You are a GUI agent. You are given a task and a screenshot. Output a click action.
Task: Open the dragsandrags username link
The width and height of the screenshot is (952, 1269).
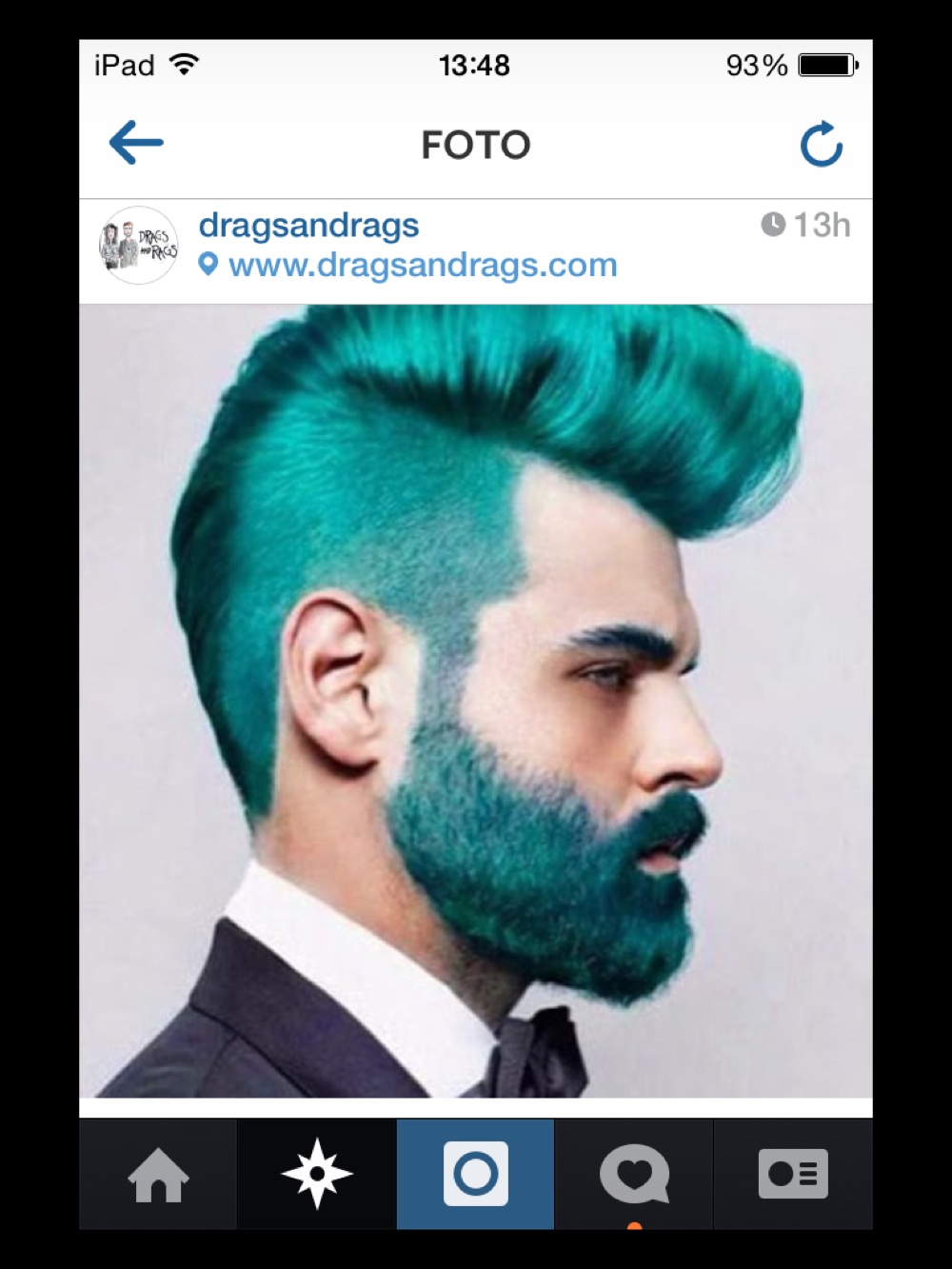pos(308,226)
